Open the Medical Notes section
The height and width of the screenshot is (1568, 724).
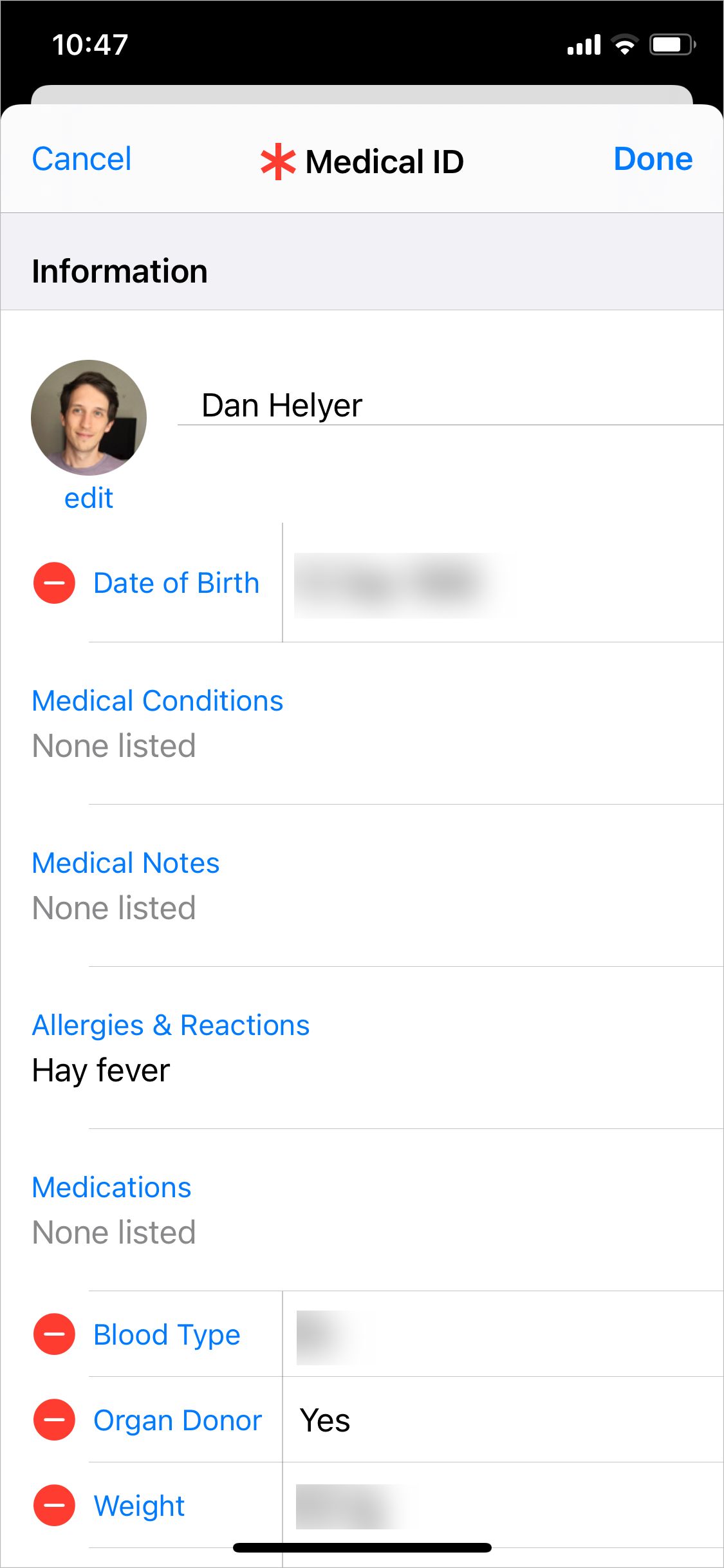[126, 863]
